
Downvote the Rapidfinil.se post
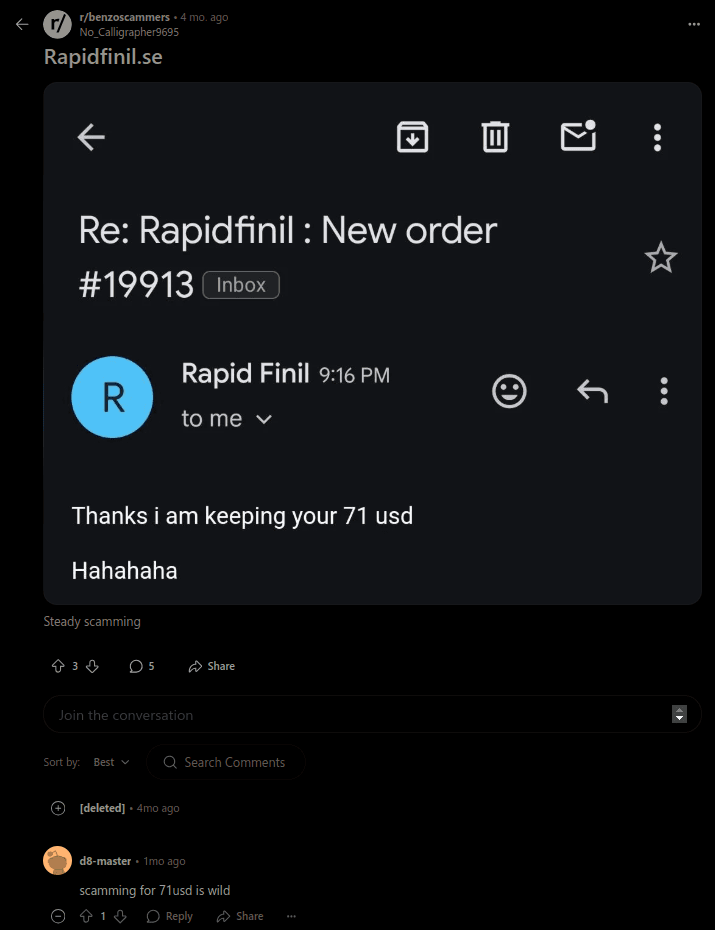click(93, 666)
